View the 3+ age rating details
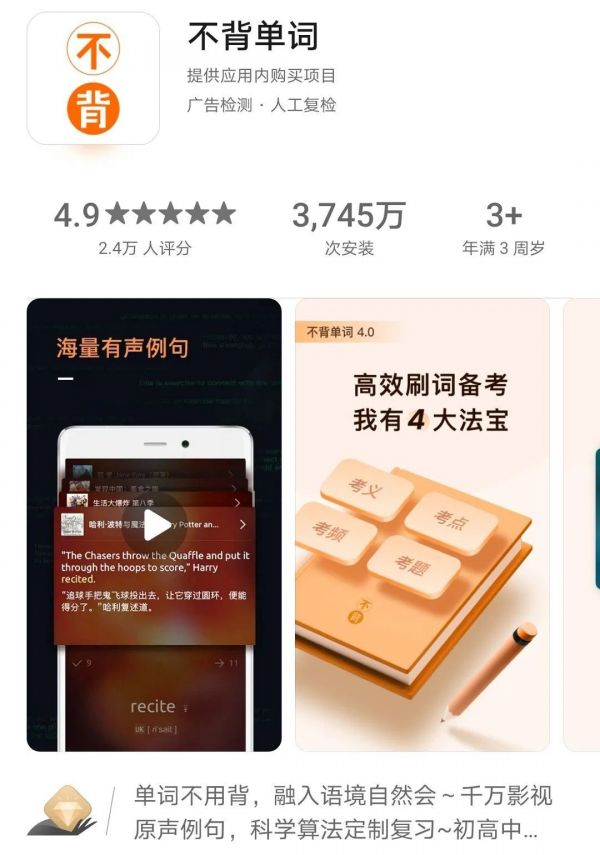The width and height of the screenshot is (600, 855). point(503,228)
